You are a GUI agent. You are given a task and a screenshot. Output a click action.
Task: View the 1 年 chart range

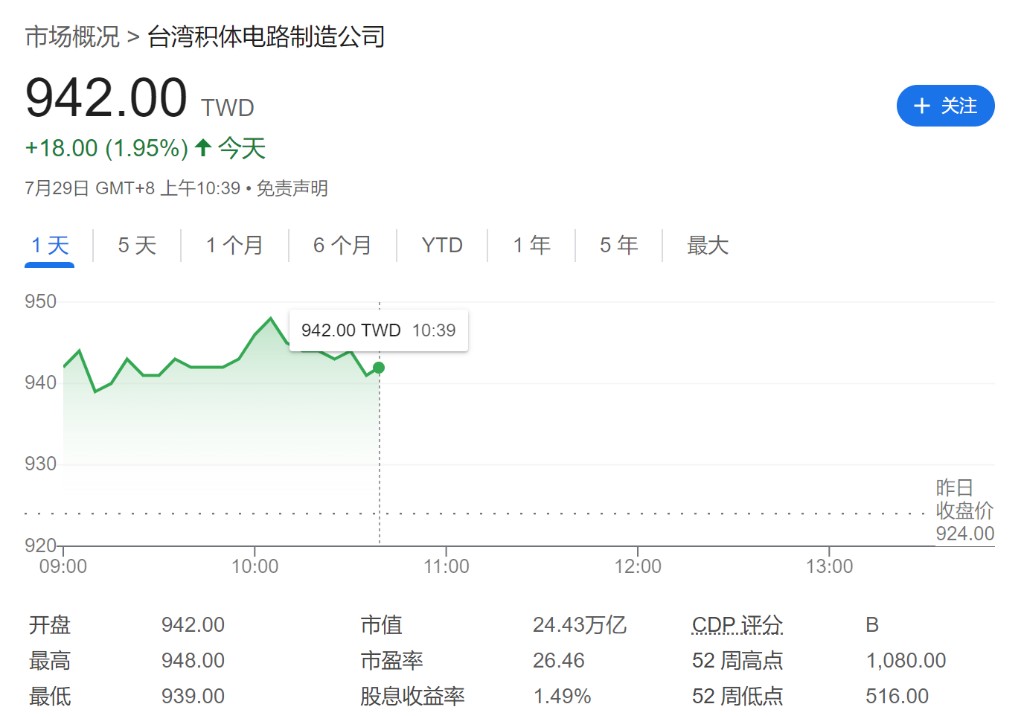(x=532, y=245)
